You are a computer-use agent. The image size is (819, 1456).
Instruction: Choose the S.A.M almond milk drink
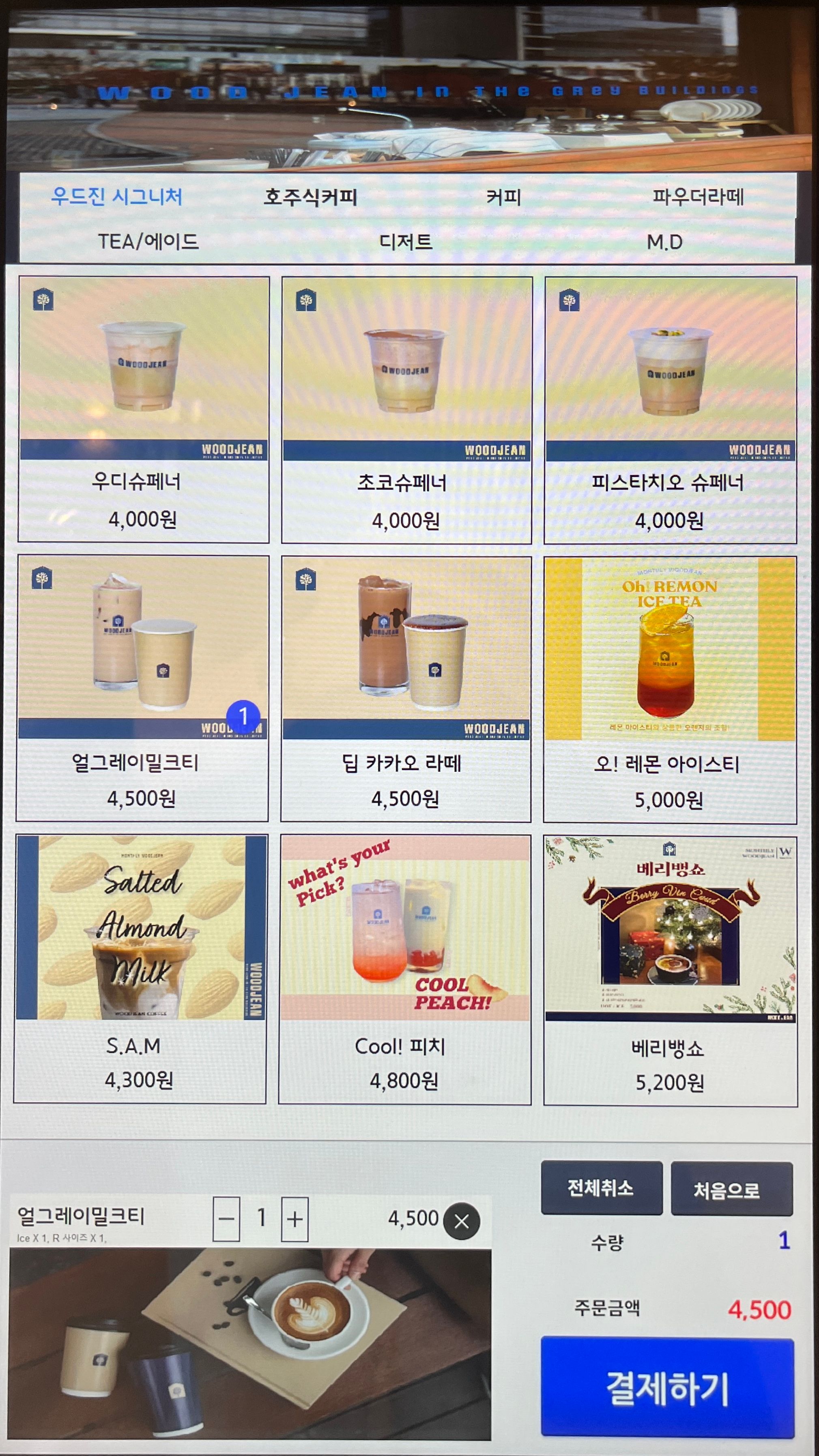(140, 969)
